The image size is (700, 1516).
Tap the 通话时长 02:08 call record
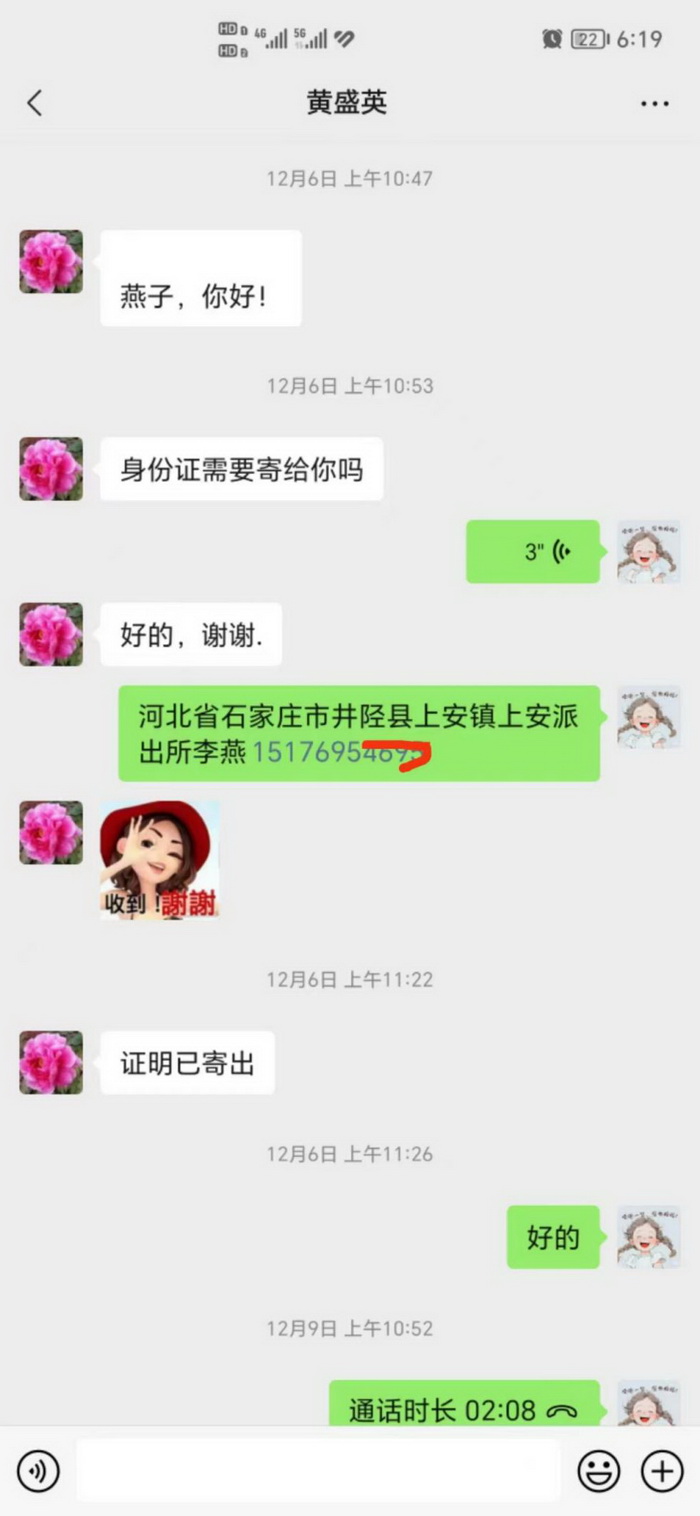click(463, 1409)
